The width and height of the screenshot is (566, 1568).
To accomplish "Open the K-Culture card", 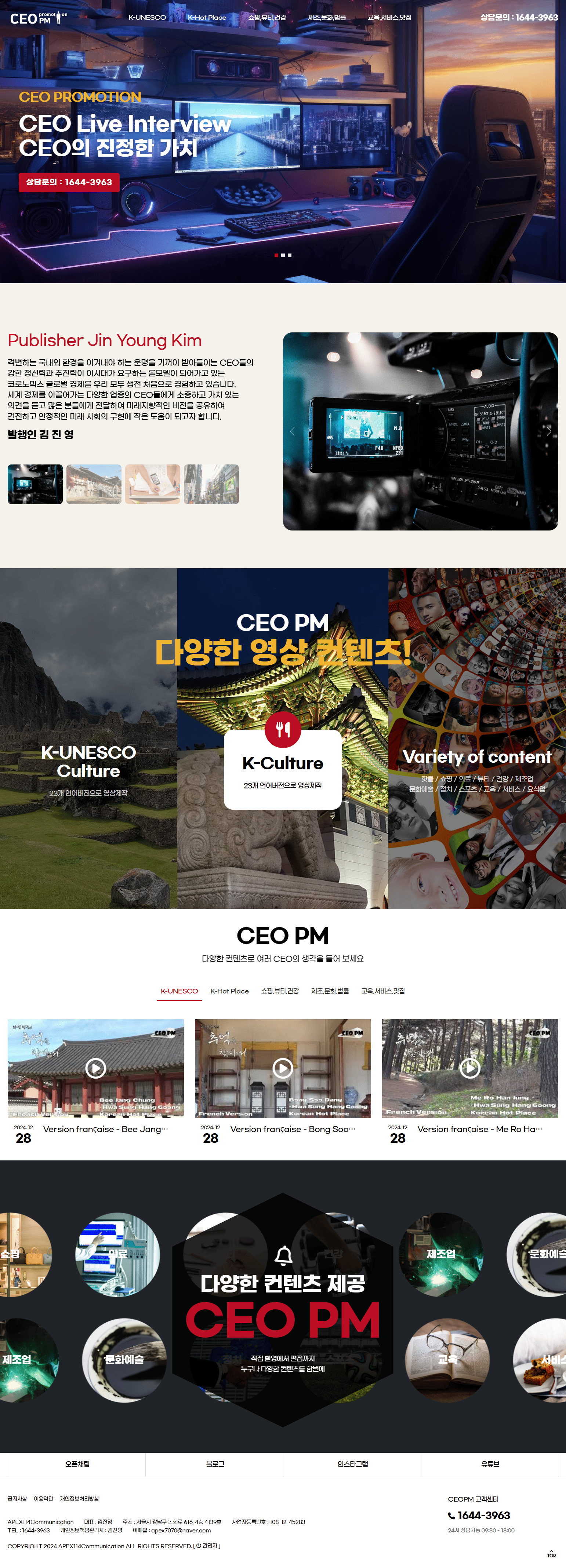I will click(283, 769).
